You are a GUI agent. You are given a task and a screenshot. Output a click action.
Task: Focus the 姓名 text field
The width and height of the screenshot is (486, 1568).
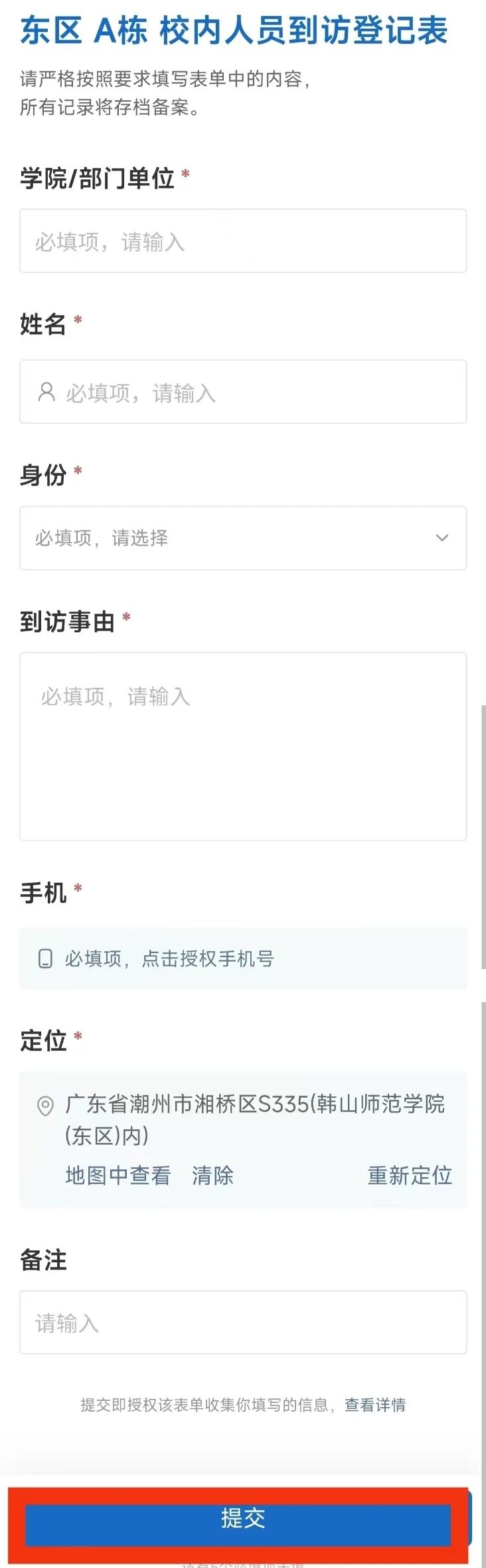(x=243, y=392)
